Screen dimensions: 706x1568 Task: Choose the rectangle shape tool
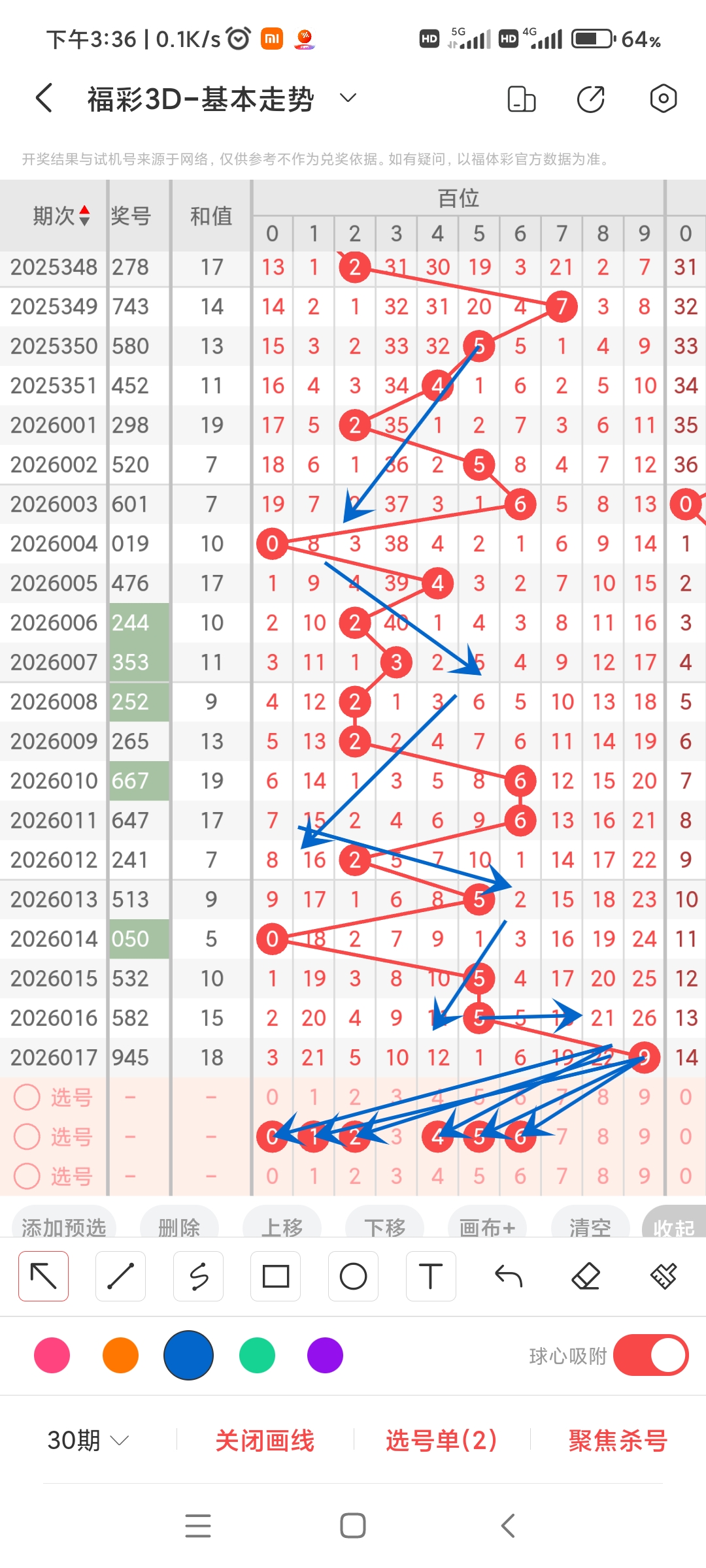coord(276,1276)
